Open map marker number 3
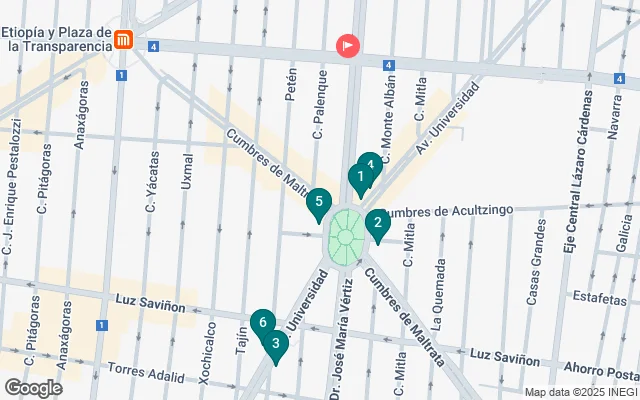The image size is (640, 400). tap(276, 344)
